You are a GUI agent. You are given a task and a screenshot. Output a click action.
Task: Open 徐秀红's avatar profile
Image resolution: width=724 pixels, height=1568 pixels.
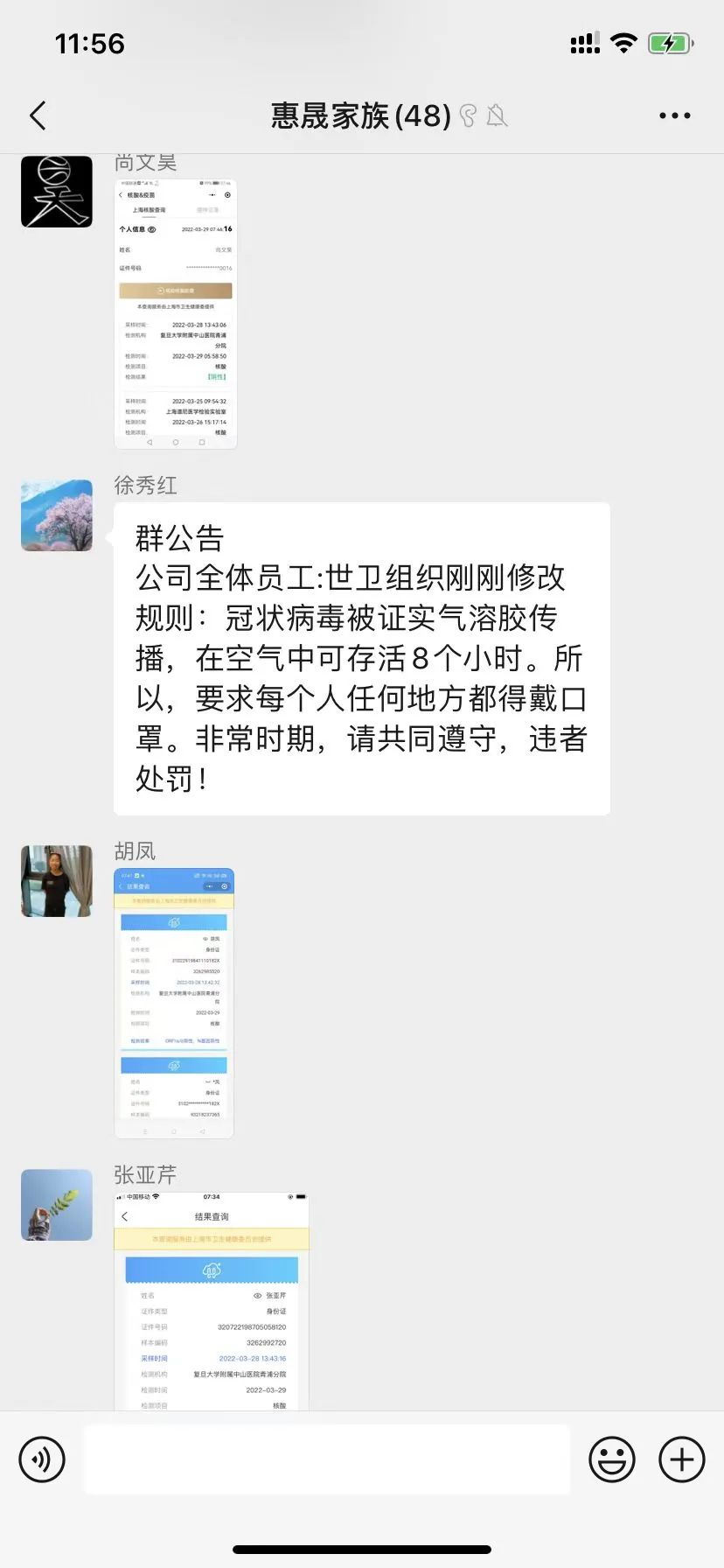57,515
